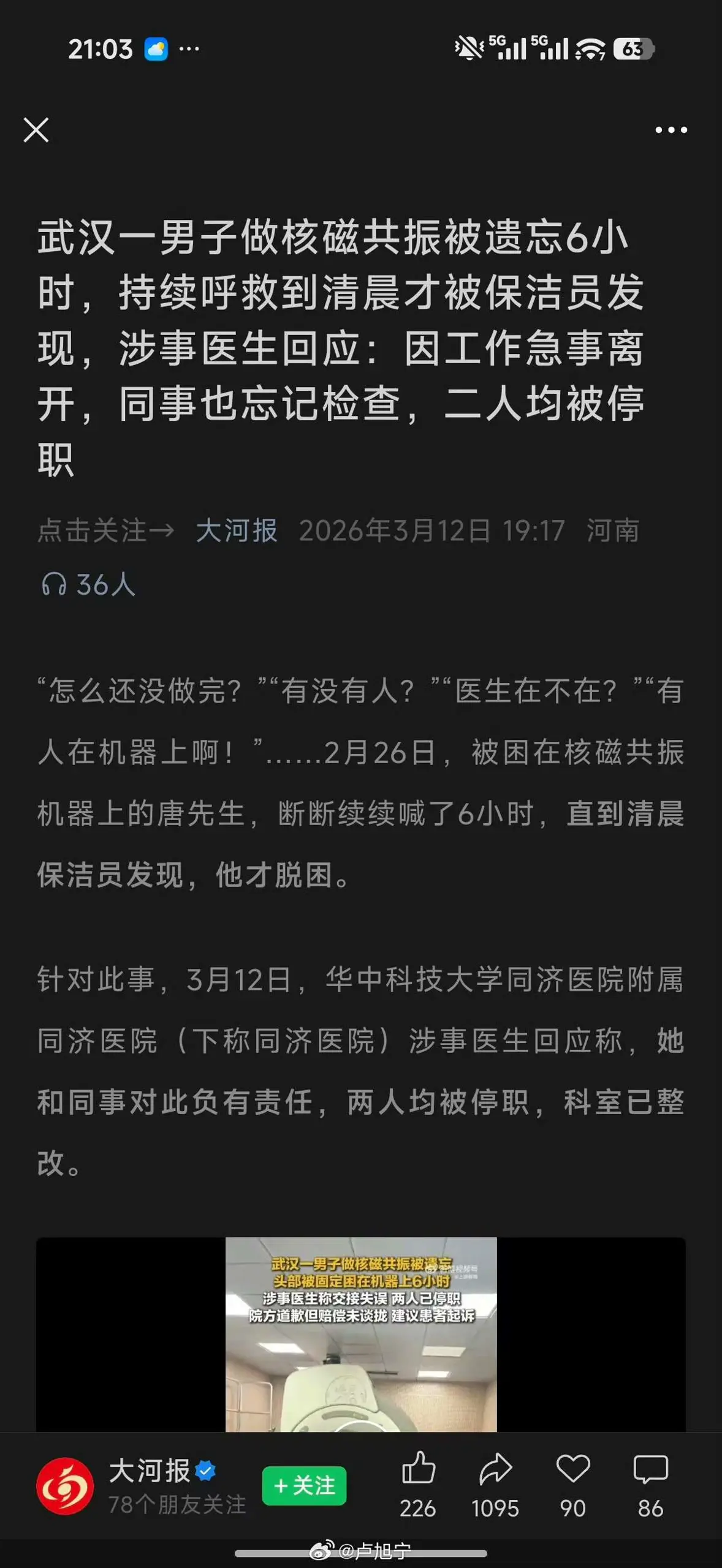Close the article with the X icon
This screenshot has height=1568, width=722.
coord(36,130)
